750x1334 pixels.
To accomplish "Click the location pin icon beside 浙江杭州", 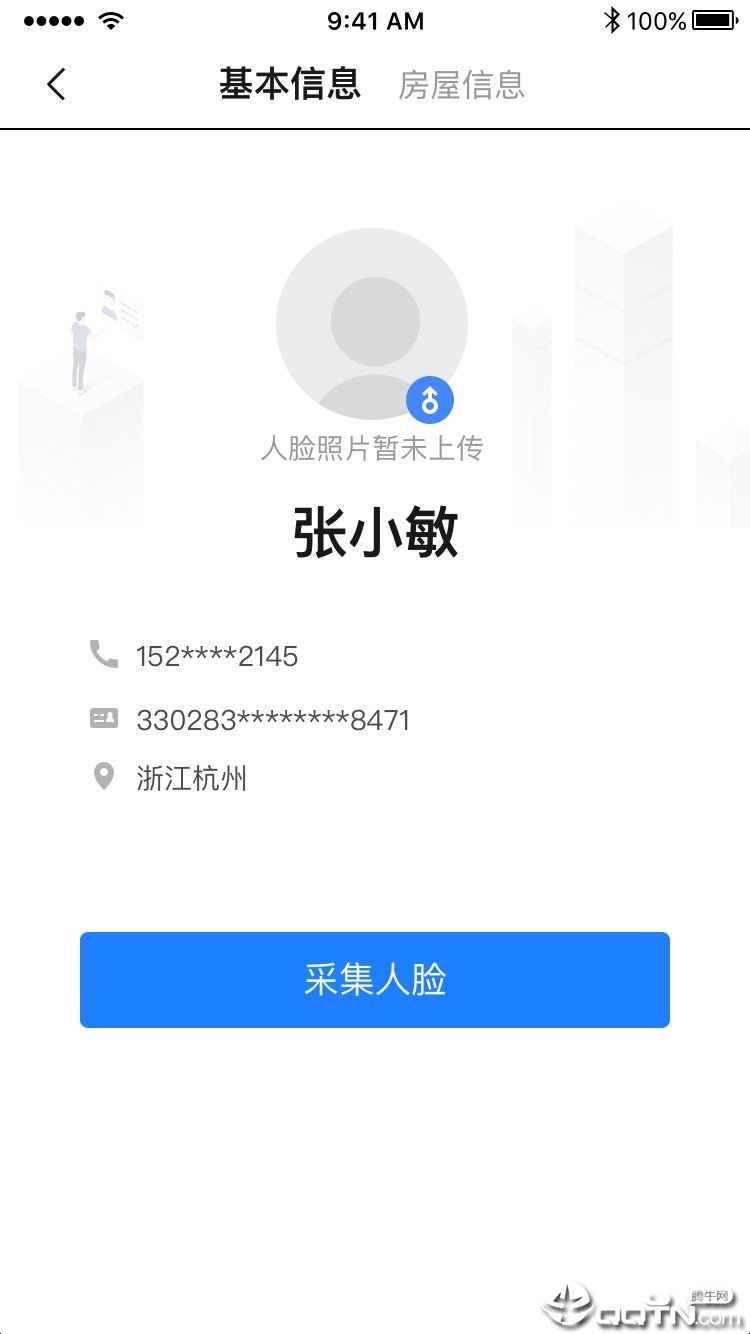I will pos(103,777).
